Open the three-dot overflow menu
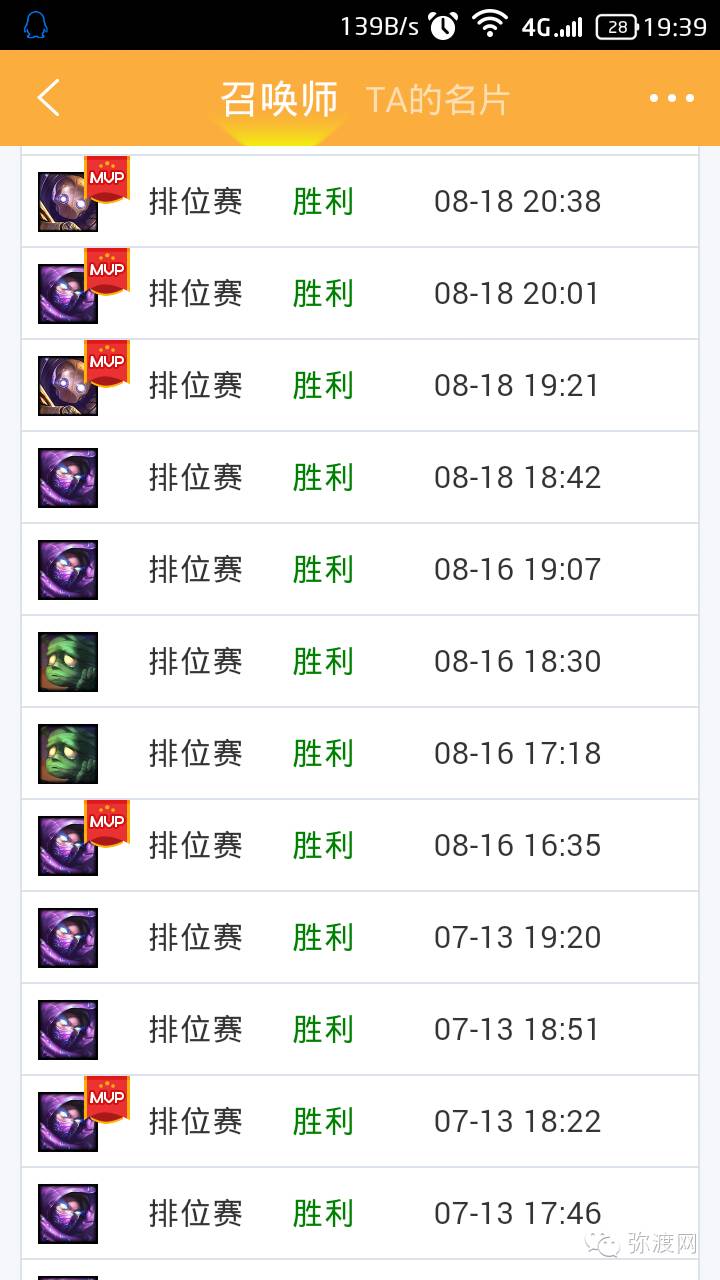 (x=671, y=98)
